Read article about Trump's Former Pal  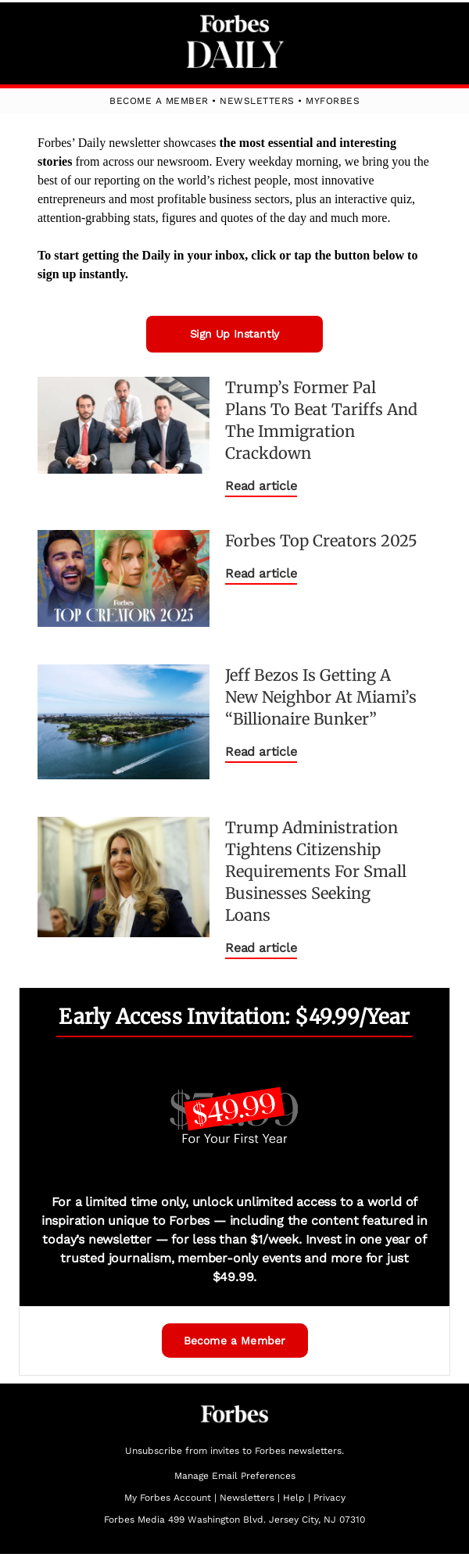tap(261, 486)
